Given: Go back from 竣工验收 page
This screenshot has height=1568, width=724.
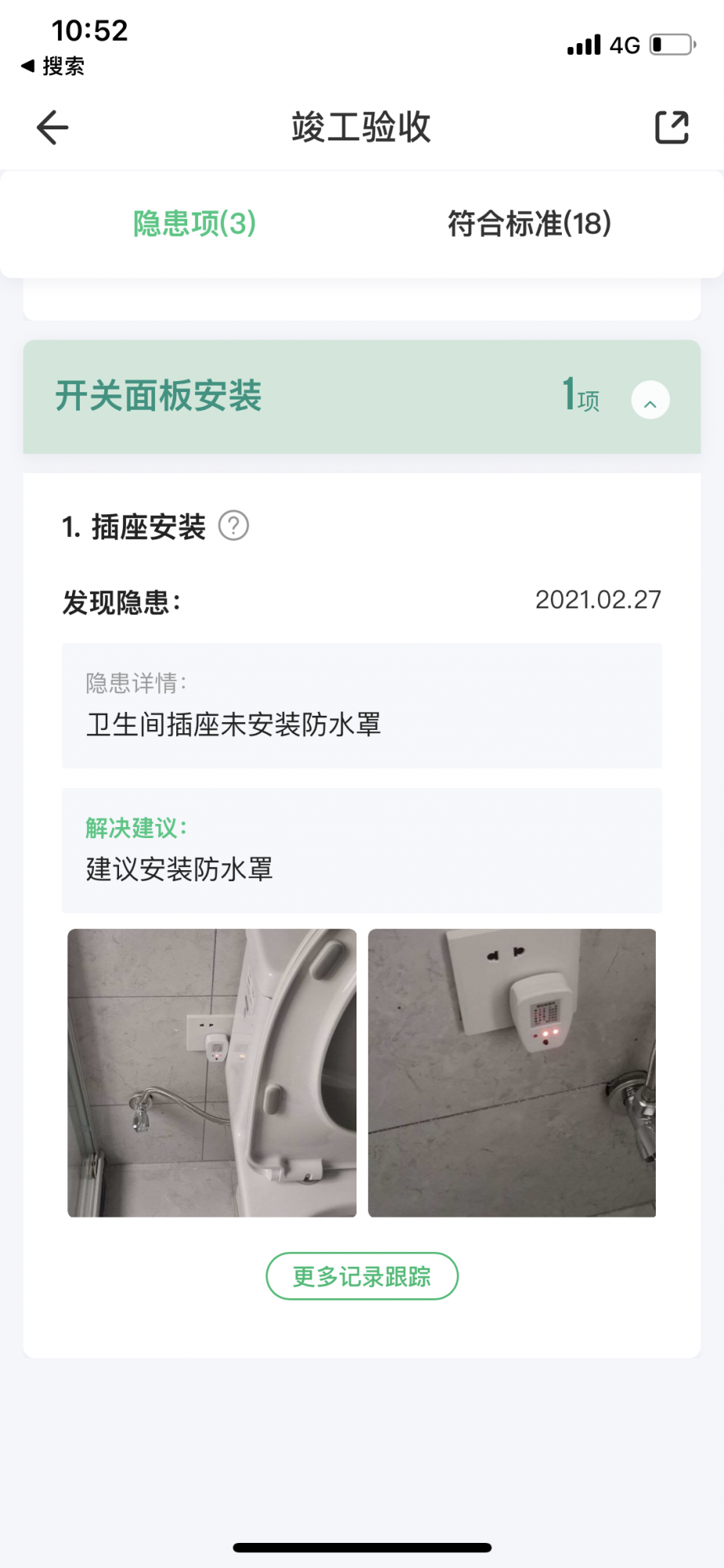Looking at the screenshot, I should click(52, 128).
